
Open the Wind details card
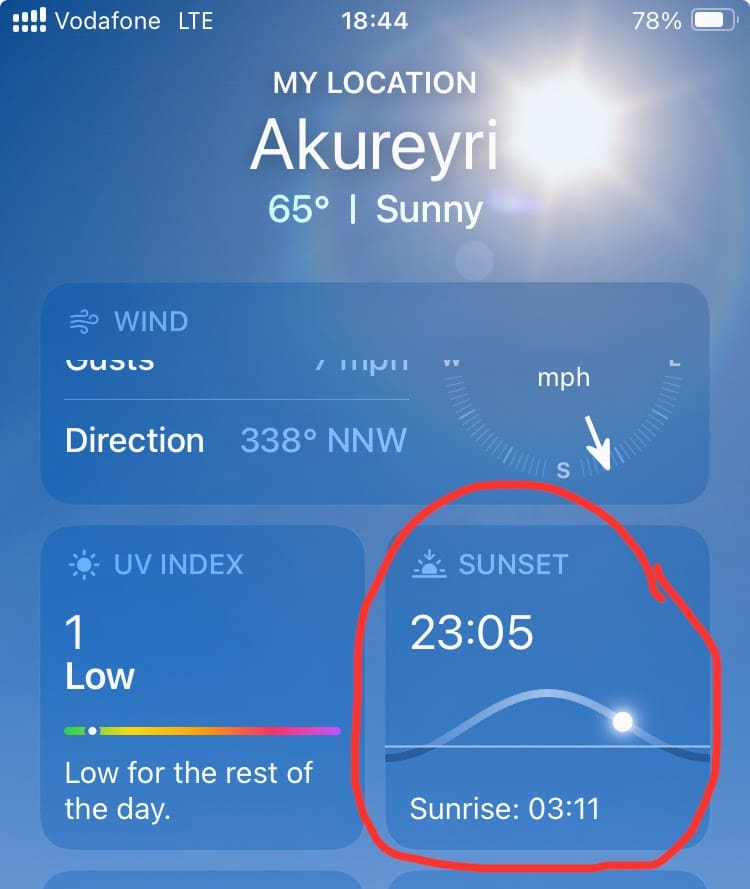(x=374, y=395)
